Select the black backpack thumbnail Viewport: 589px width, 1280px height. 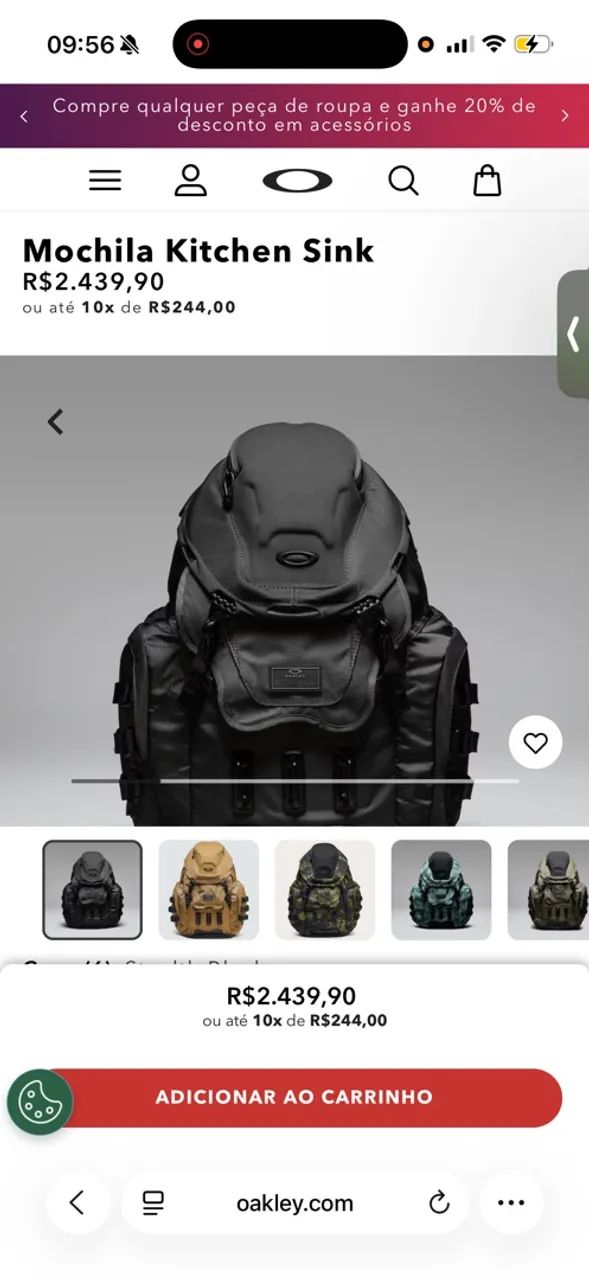pos(92,890)
